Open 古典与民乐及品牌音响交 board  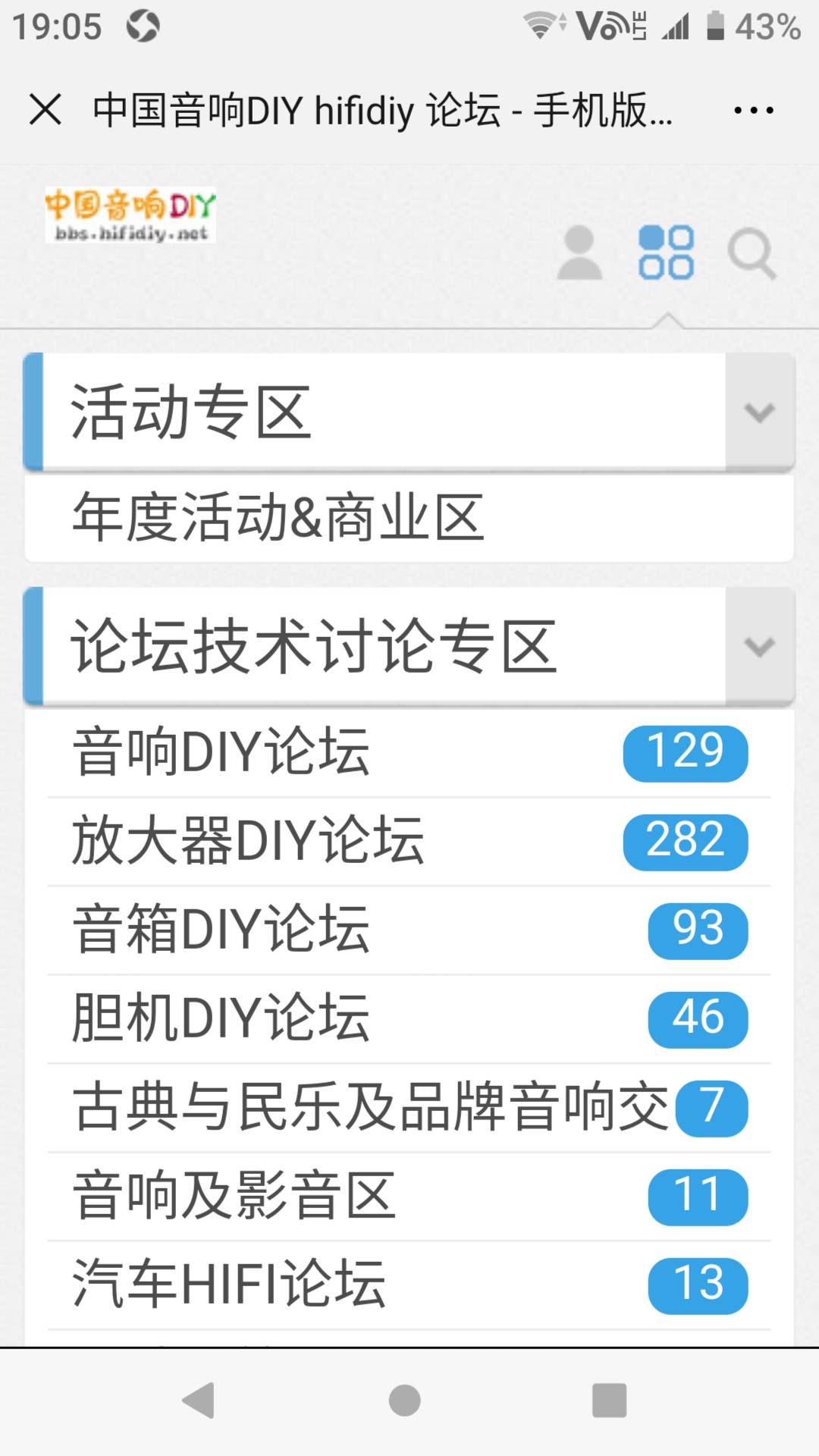click(x=409, y=1107)
